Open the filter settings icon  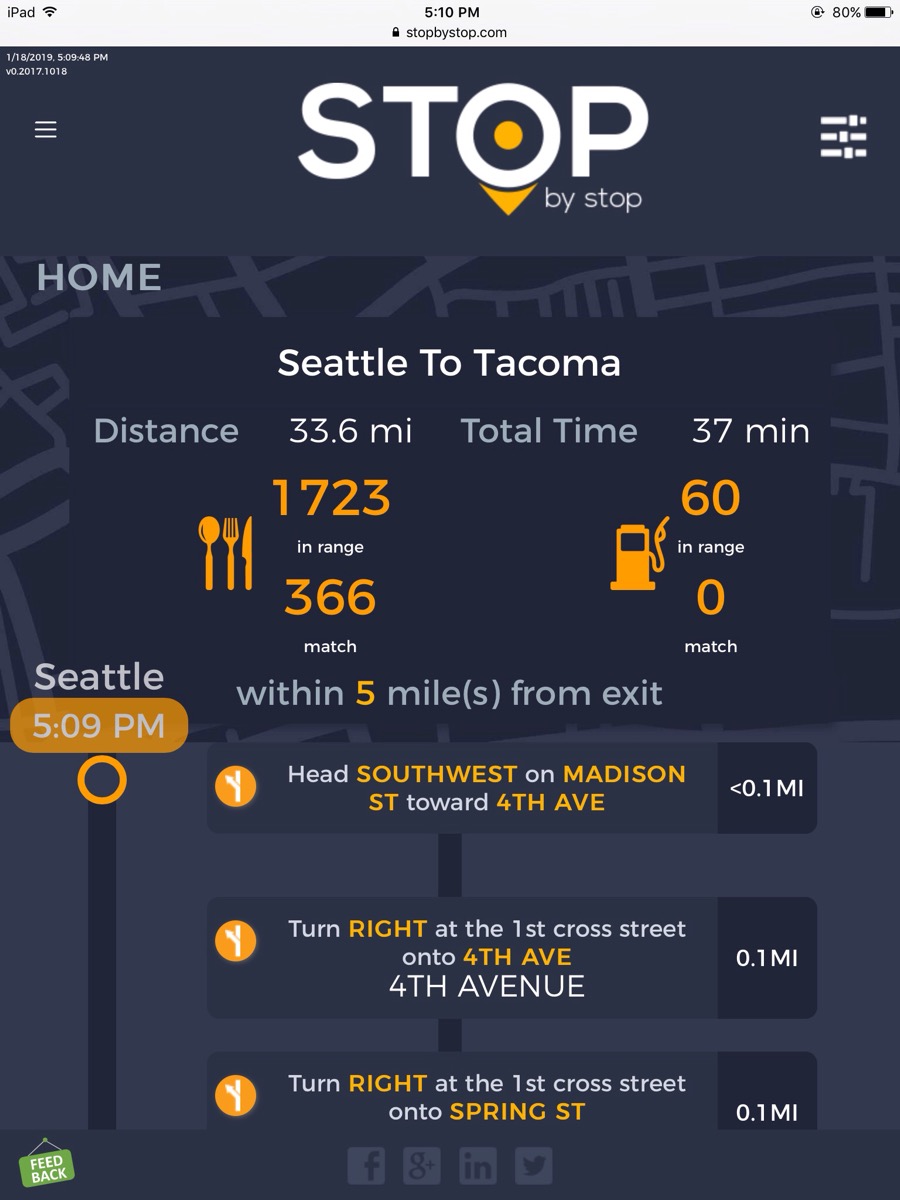click(843, 137)
